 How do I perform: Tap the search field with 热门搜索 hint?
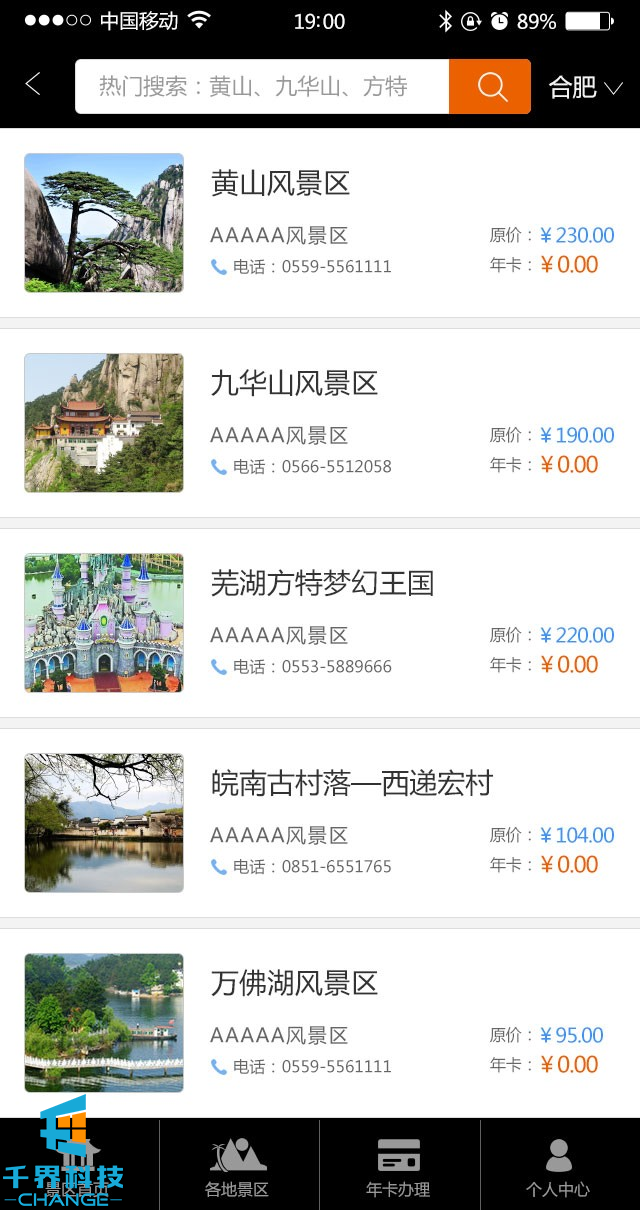[x=261, y=87]
